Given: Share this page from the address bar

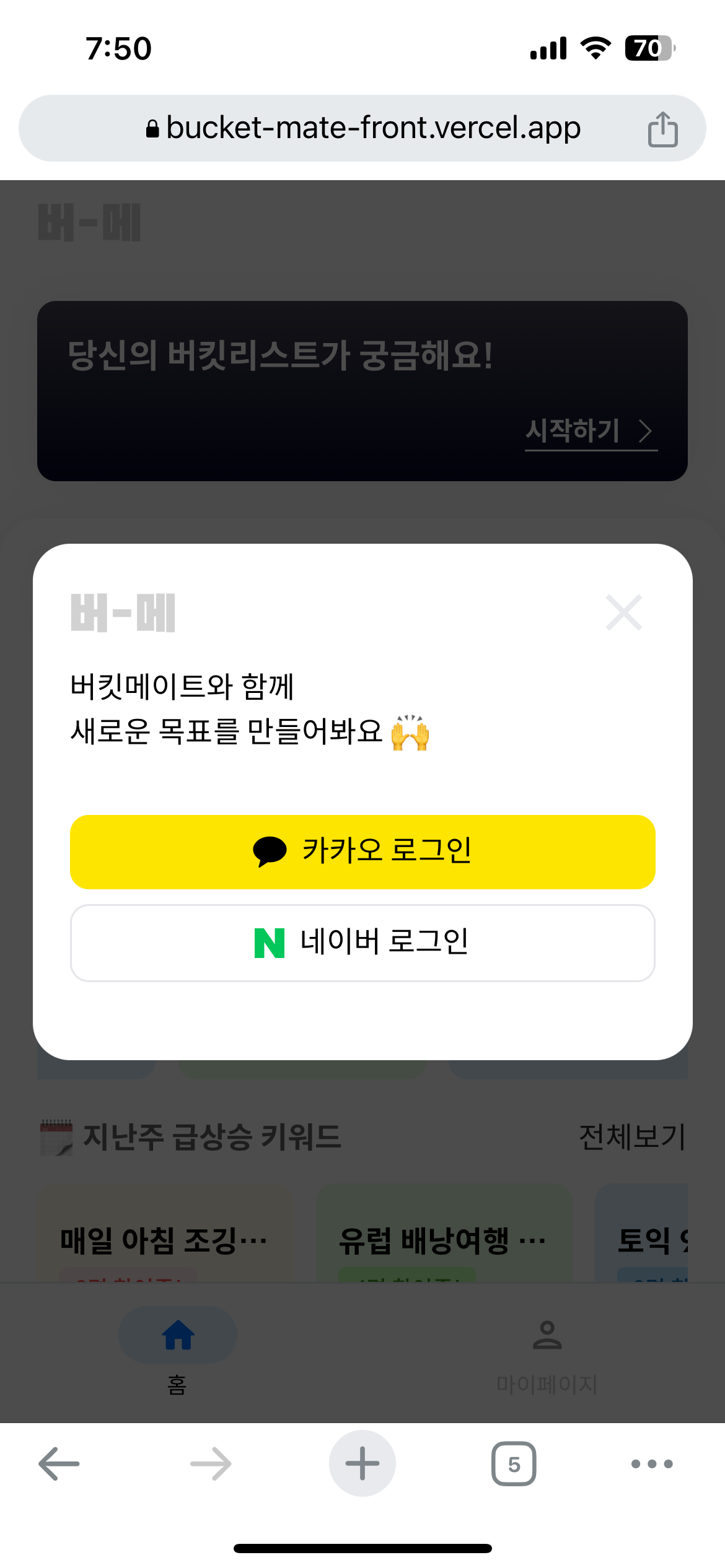Looking at the screenshot, I should (662, 129).
